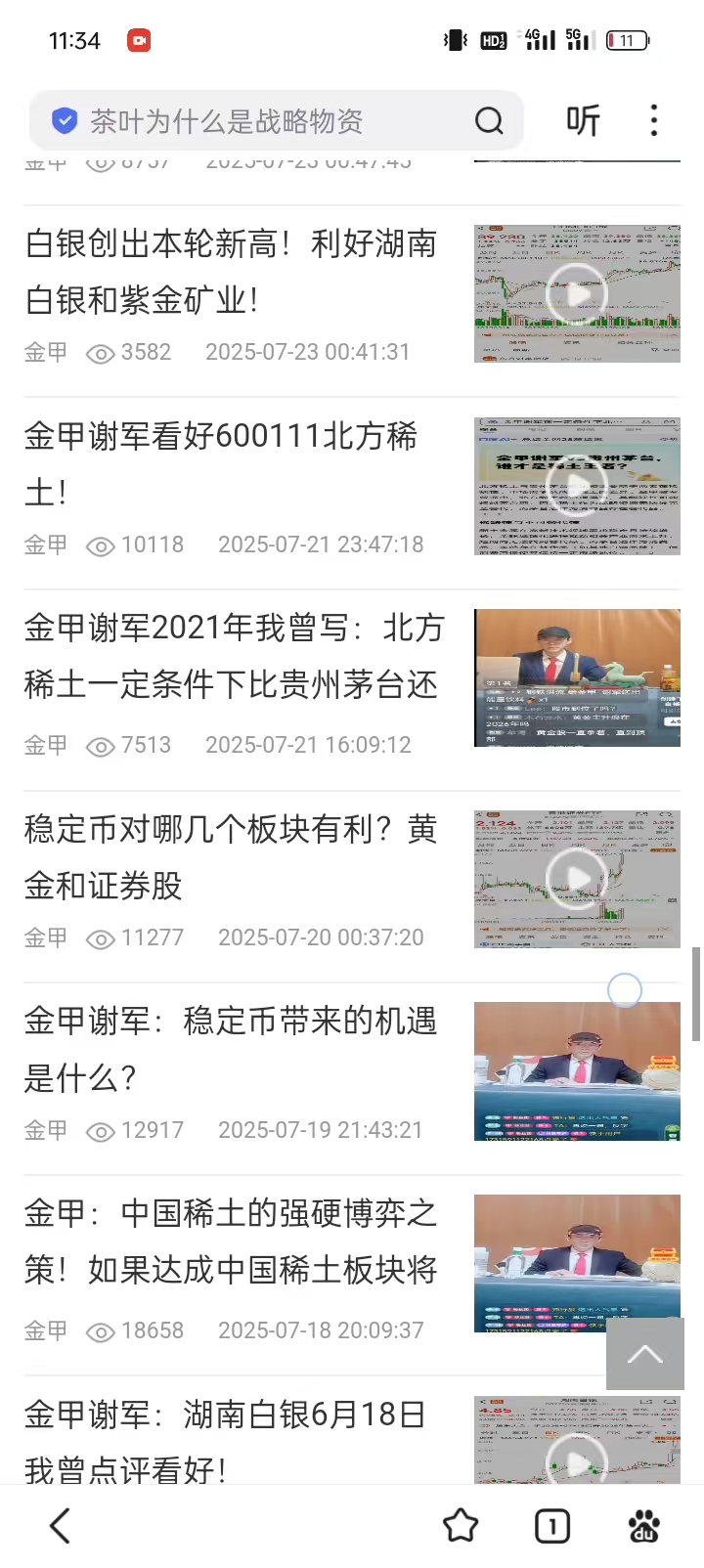Tap the 金甲谢军2021年 video thumbnail
Viewport: 704px width, 1568px height.
click(x=576, y=677)
